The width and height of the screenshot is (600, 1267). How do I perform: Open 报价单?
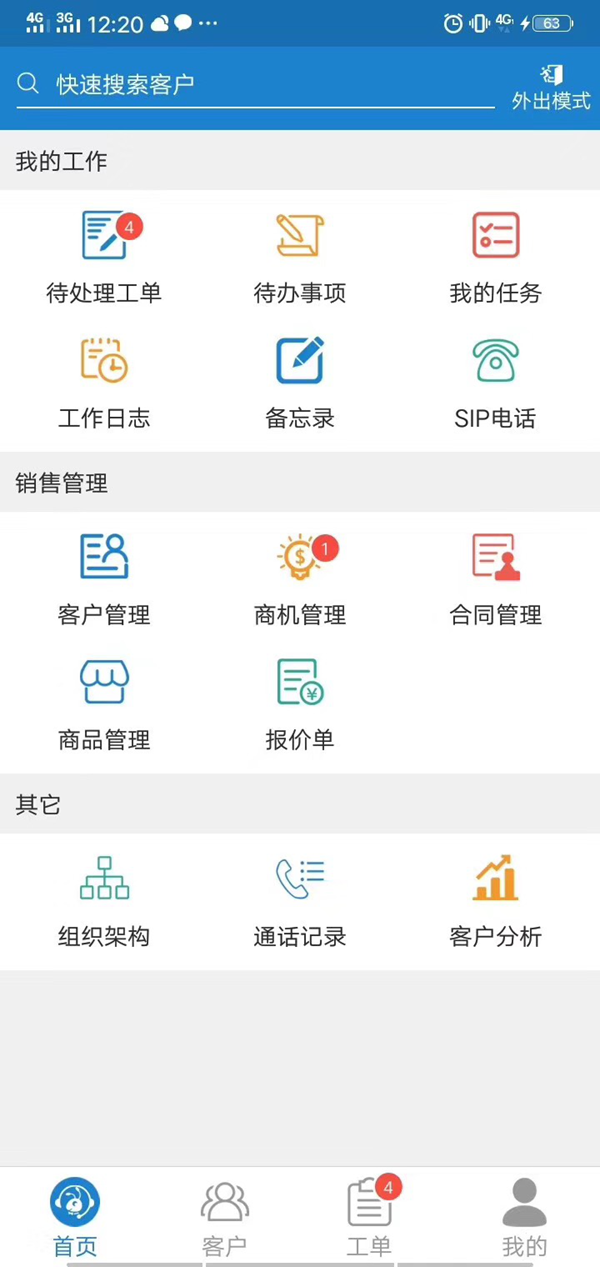point(300,705)
